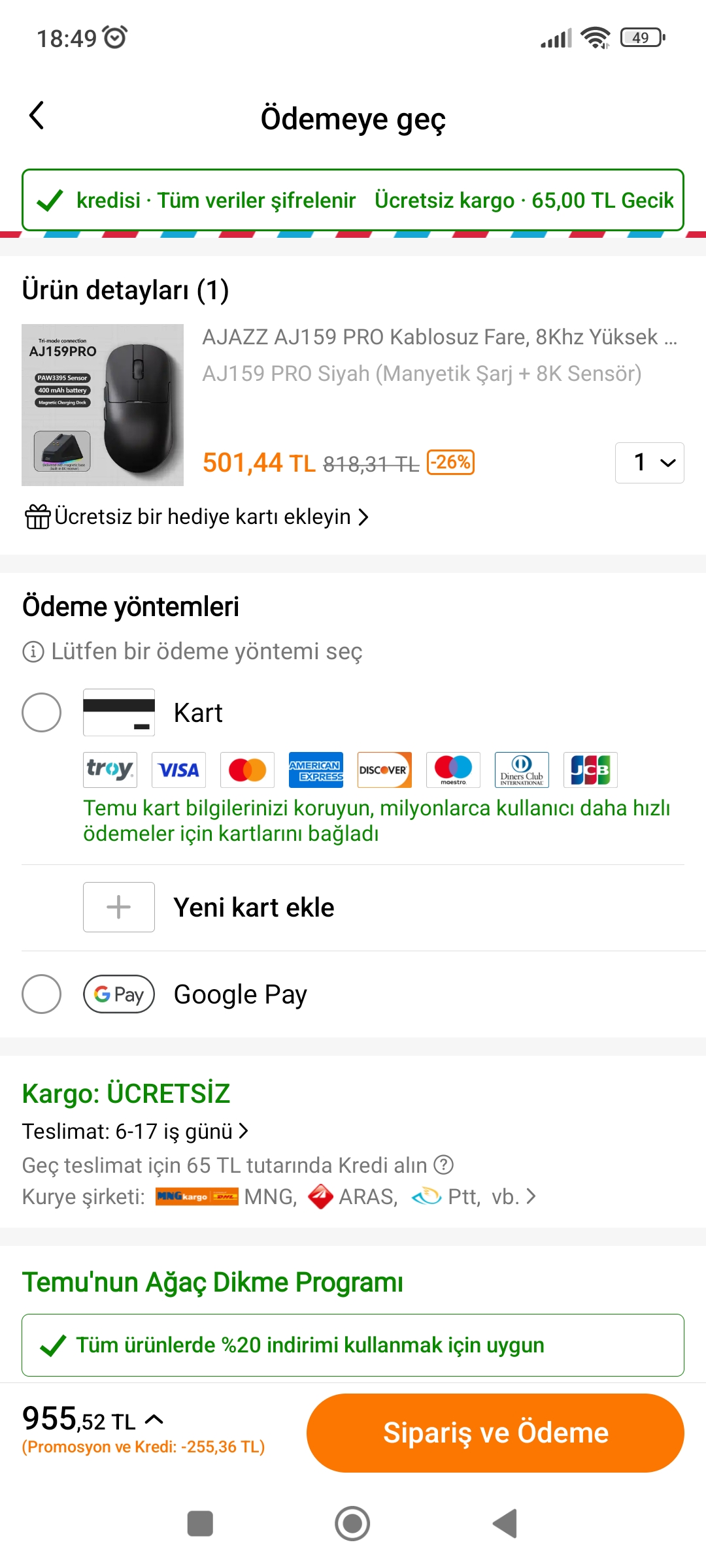Image resolution: width=706 pixels, height=1568 pixels.
Task: View Teslimat 6-17 iş günü details
Action: tap(135, 1131)
